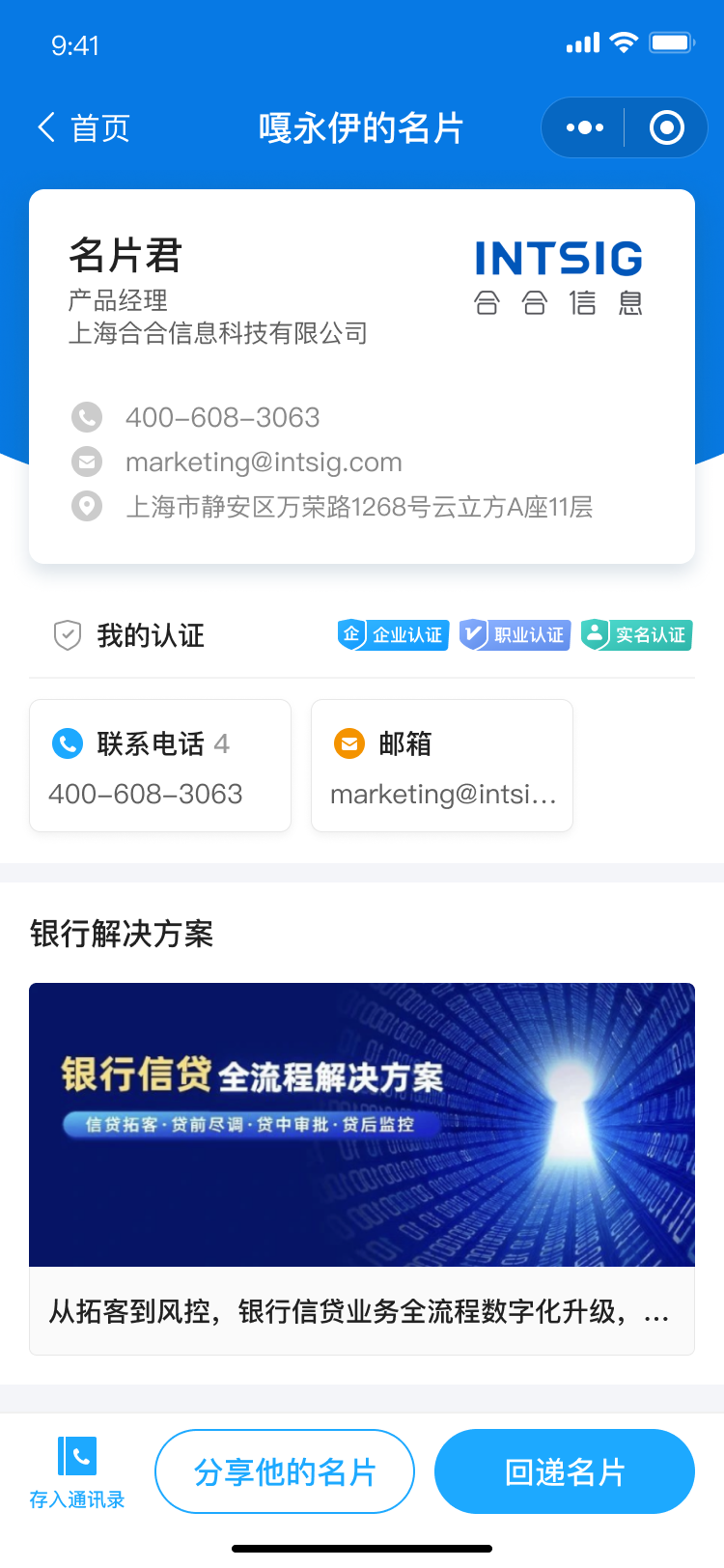Open the 银行信贷全流程解决方案 article
The height and width of the screenshot is (1568, 724).
[362, 1168]
